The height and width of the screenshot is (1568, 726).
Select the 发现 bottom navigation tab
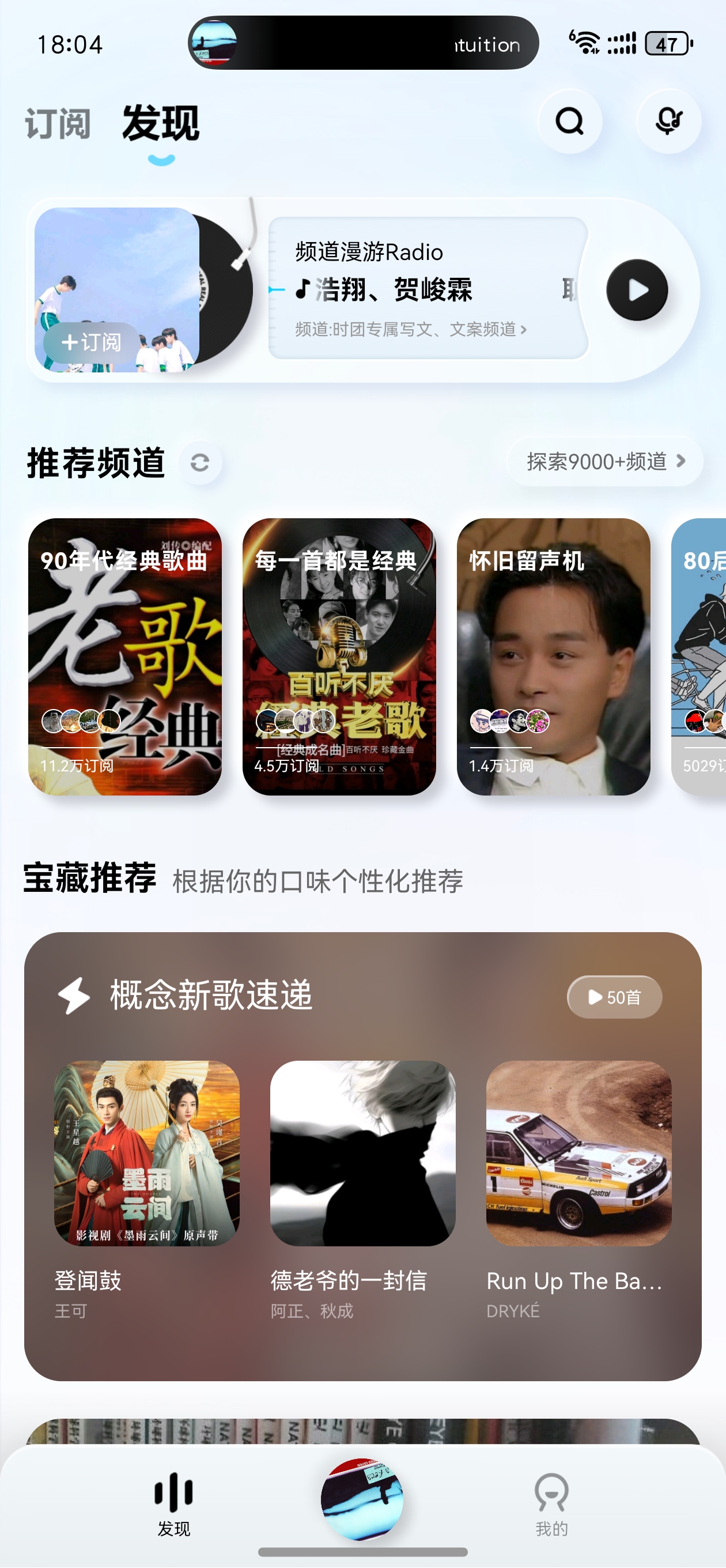pos(173,1503)
